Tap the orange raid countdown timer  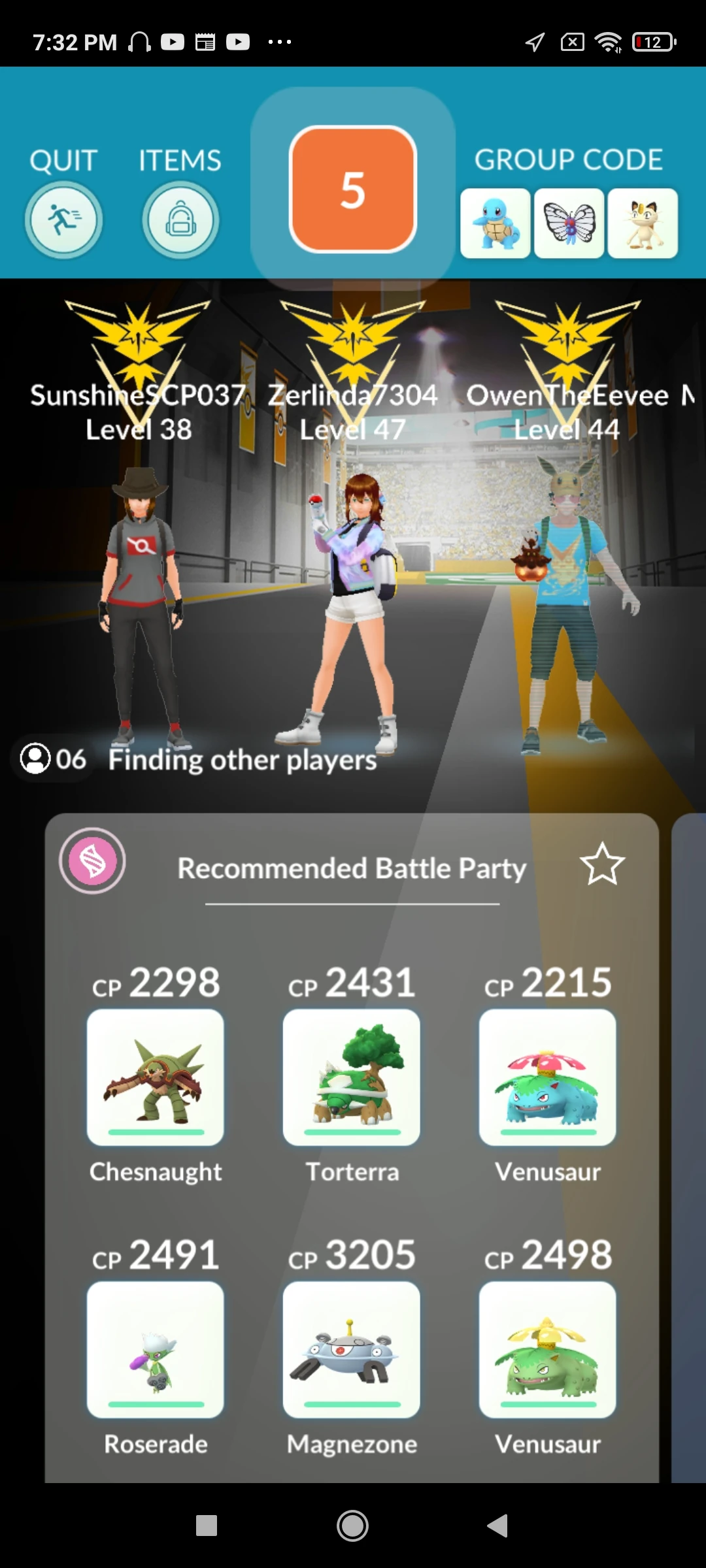click(352, 188)
